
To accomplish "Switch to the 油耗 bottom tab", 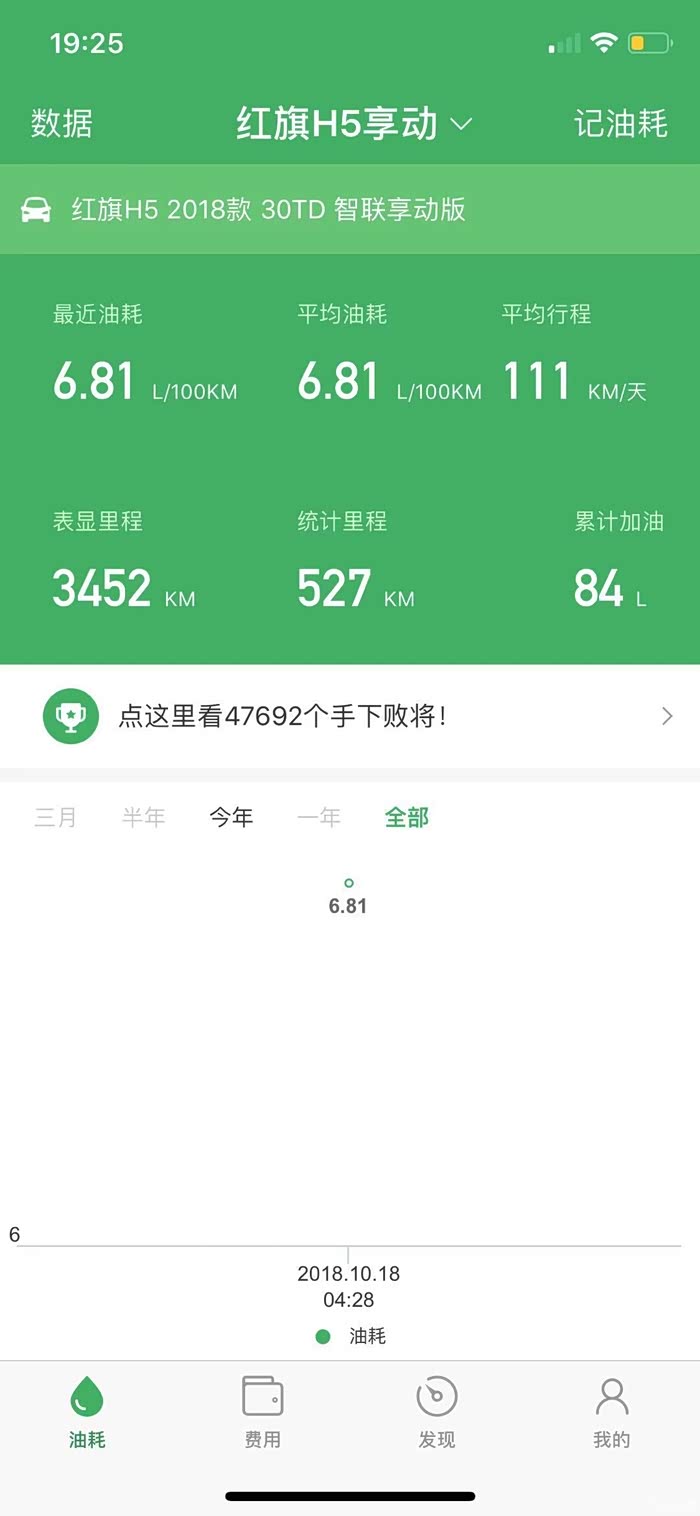I will pos(87,1412).
